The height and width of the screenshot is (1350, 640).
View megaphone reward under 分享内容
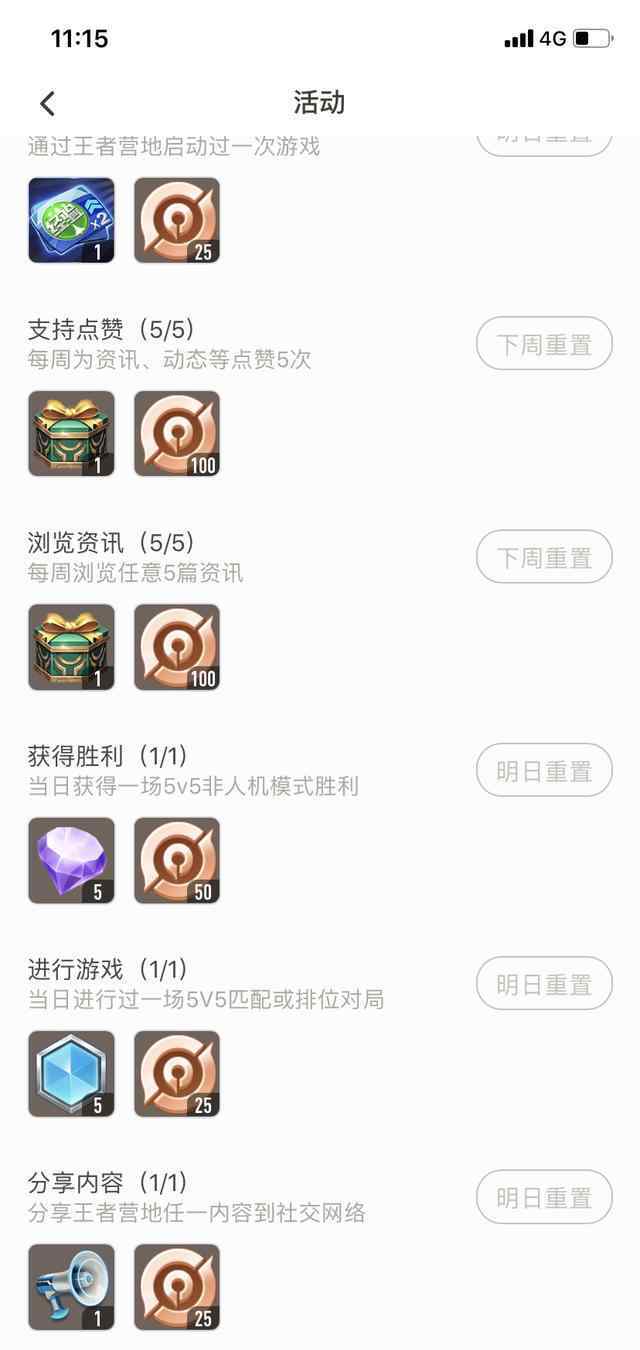click(71, 1286)
